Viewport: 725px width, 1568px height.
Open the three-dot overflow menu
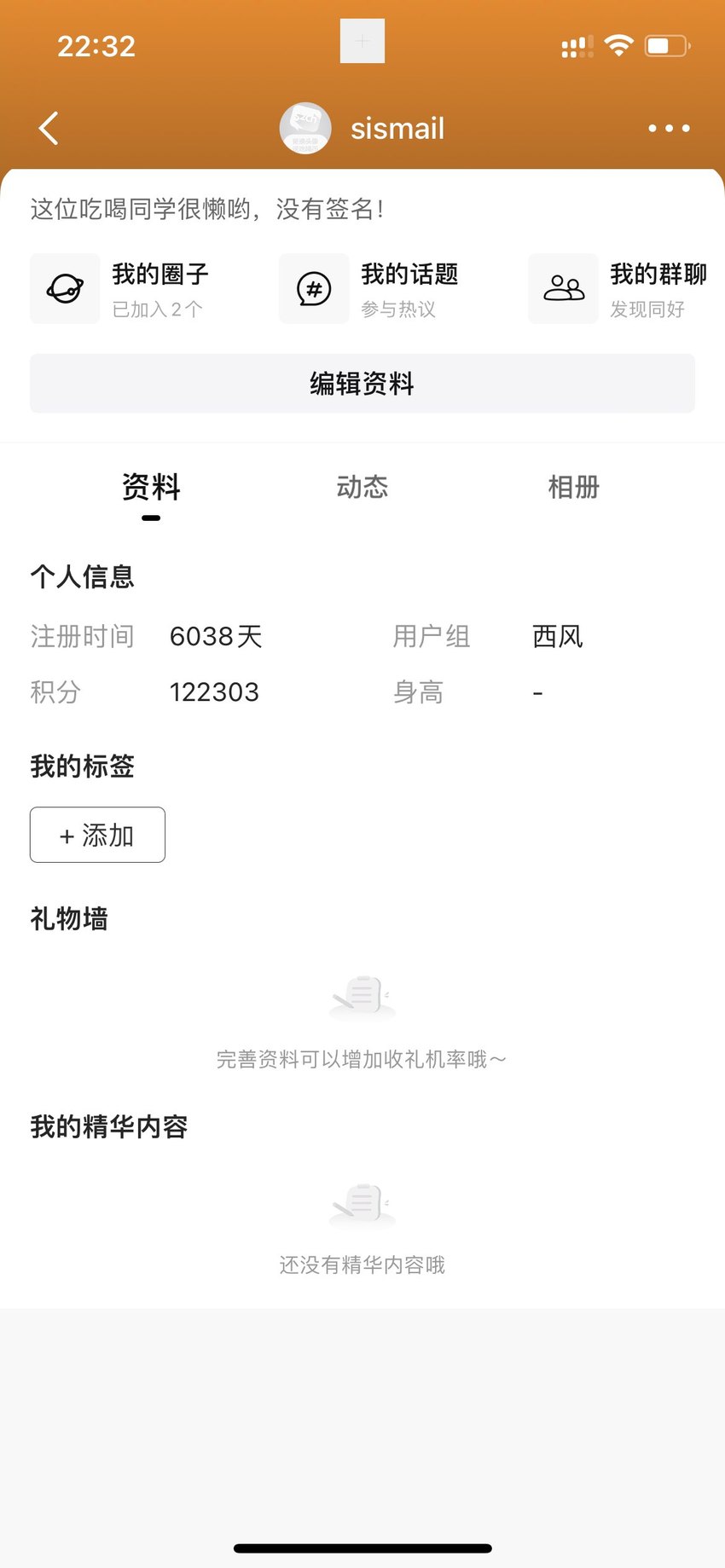[x=669, y=129]
